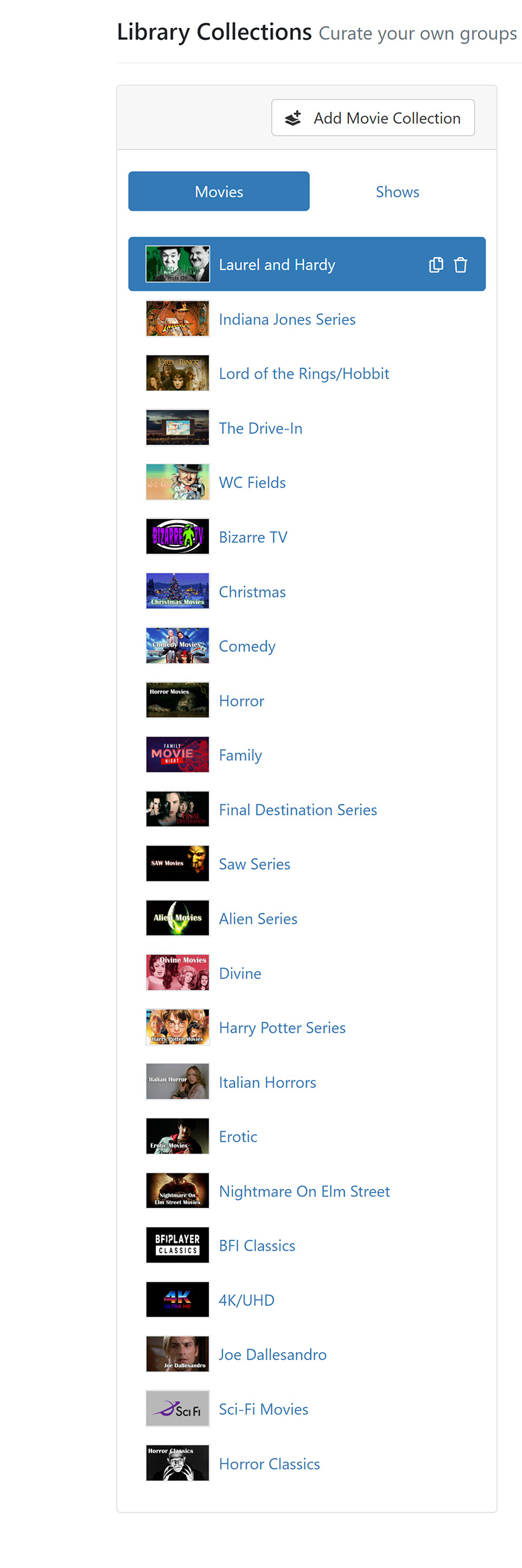View Nightmare On Elm Street collection
Image resolution: width=522 pixels, height=1568 pixels.
pos(304,1191)
